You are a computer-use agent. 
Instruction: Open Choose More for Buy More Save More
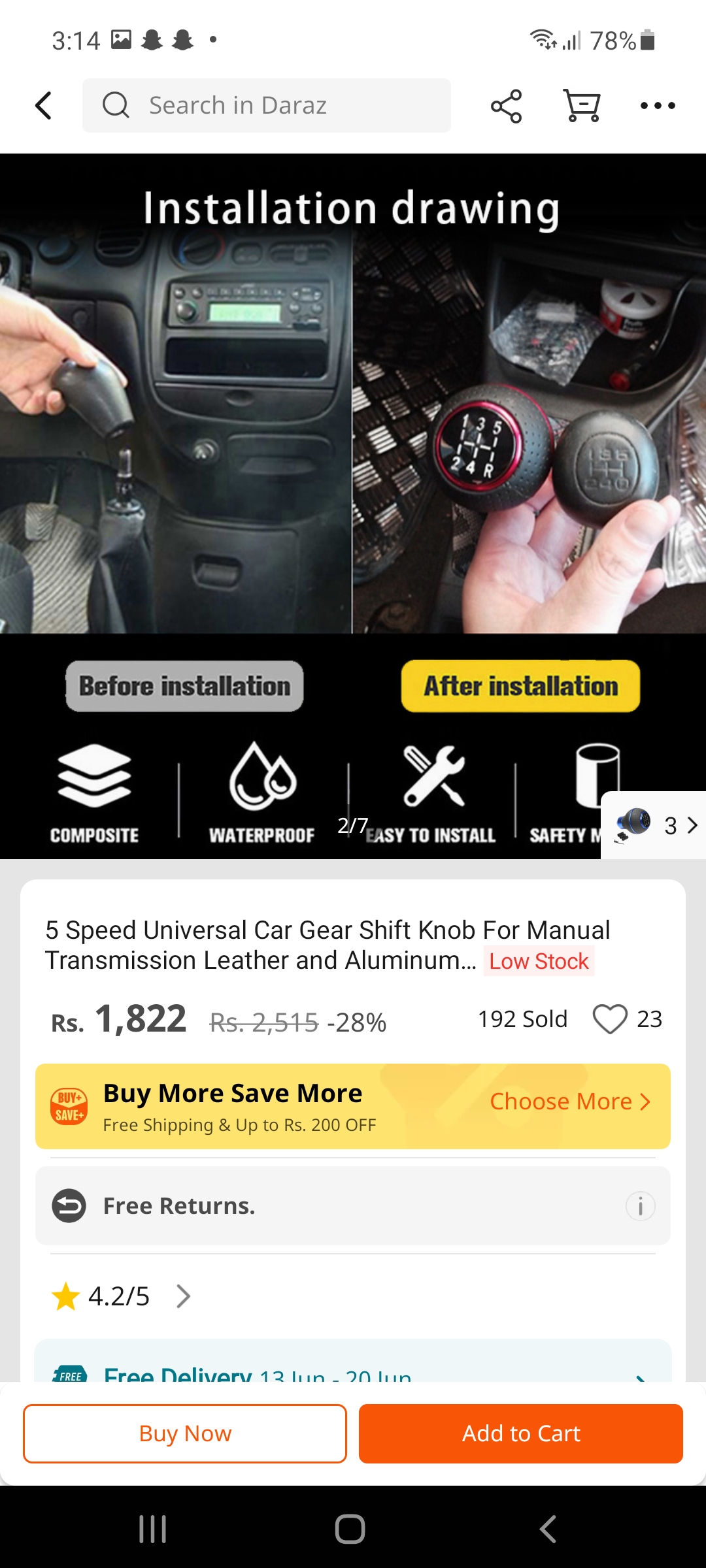[x=569, y=1102]
